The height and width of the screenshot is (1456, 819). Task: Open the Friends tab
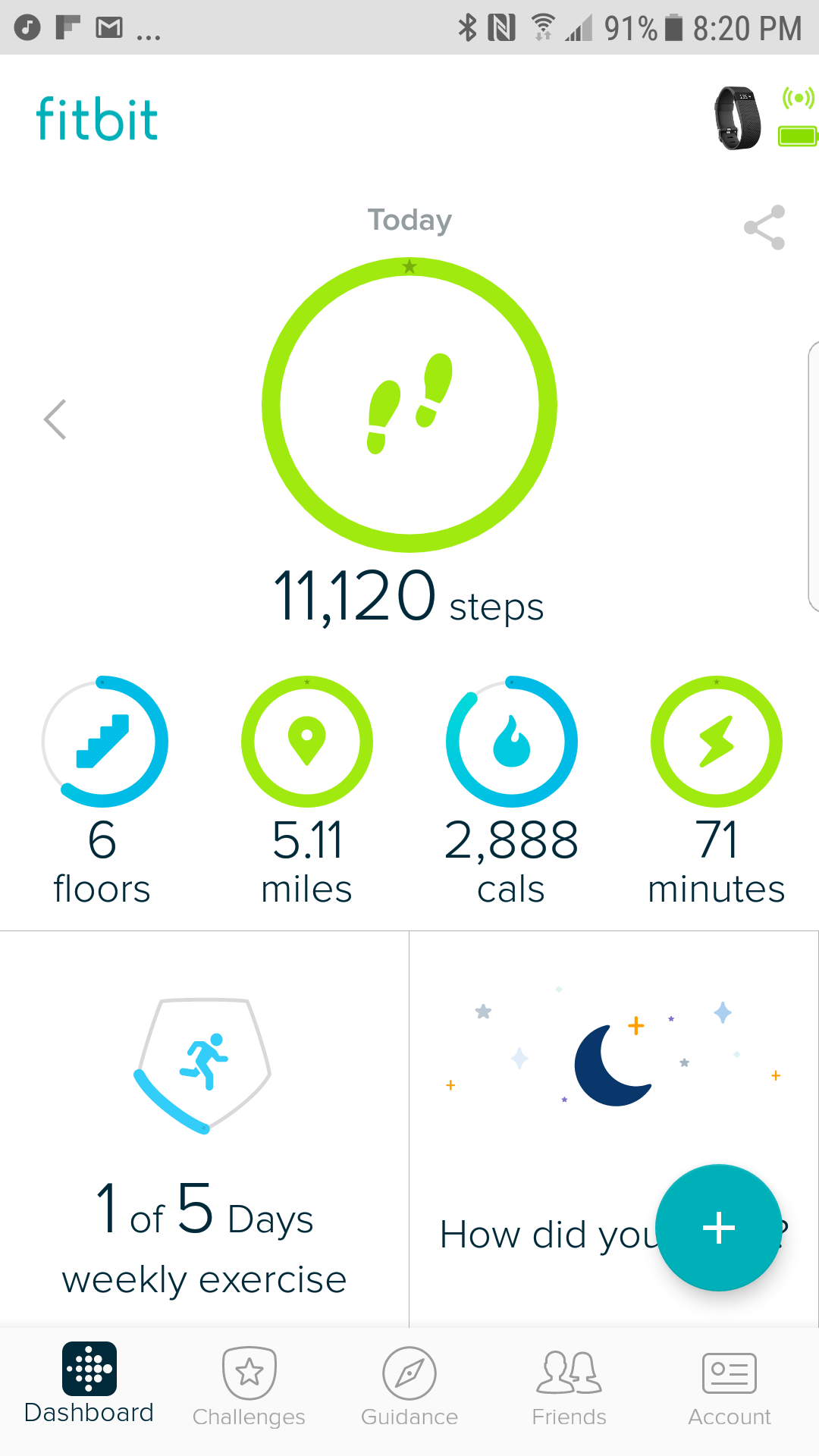click(x=569, y=1388)
